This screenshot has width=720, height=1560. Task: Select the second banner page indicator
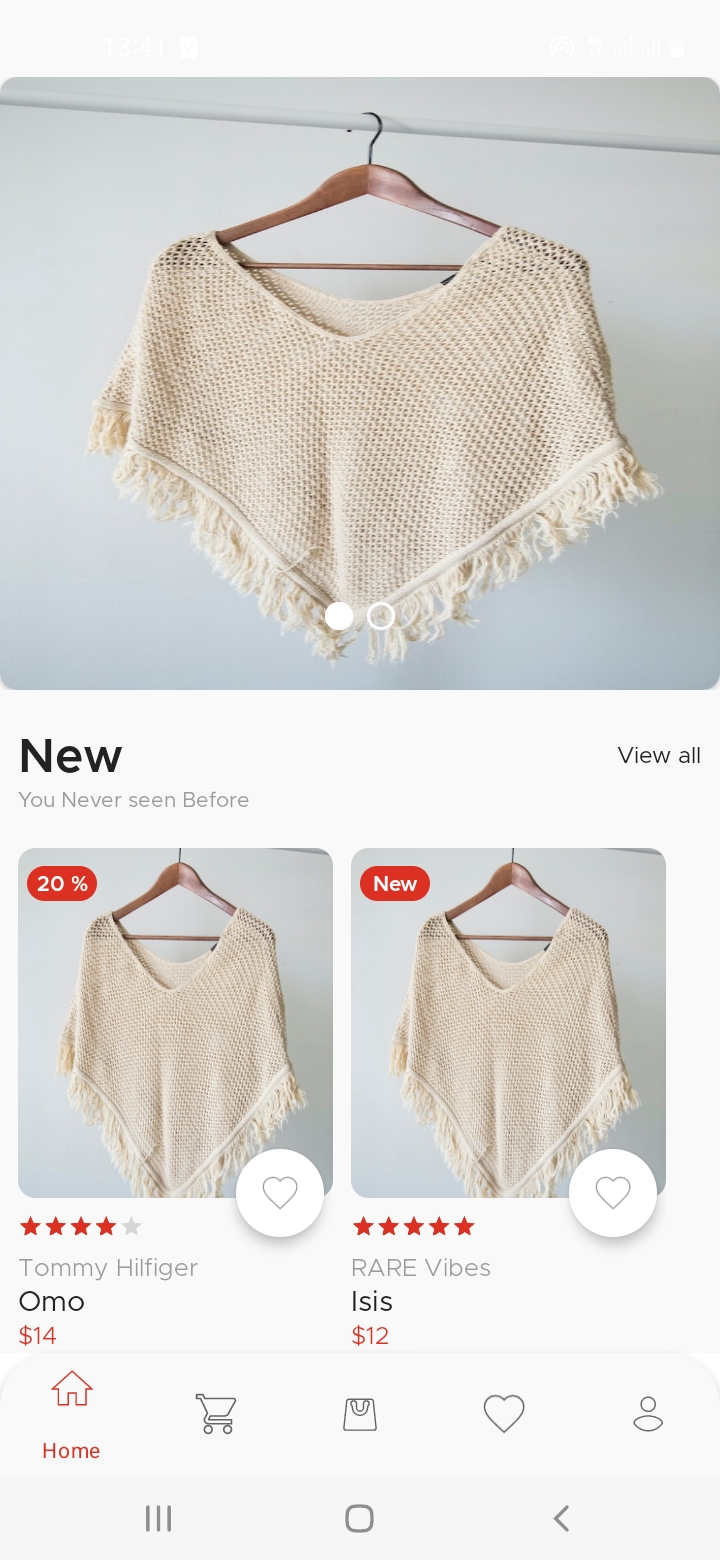[x=381, y=616]
